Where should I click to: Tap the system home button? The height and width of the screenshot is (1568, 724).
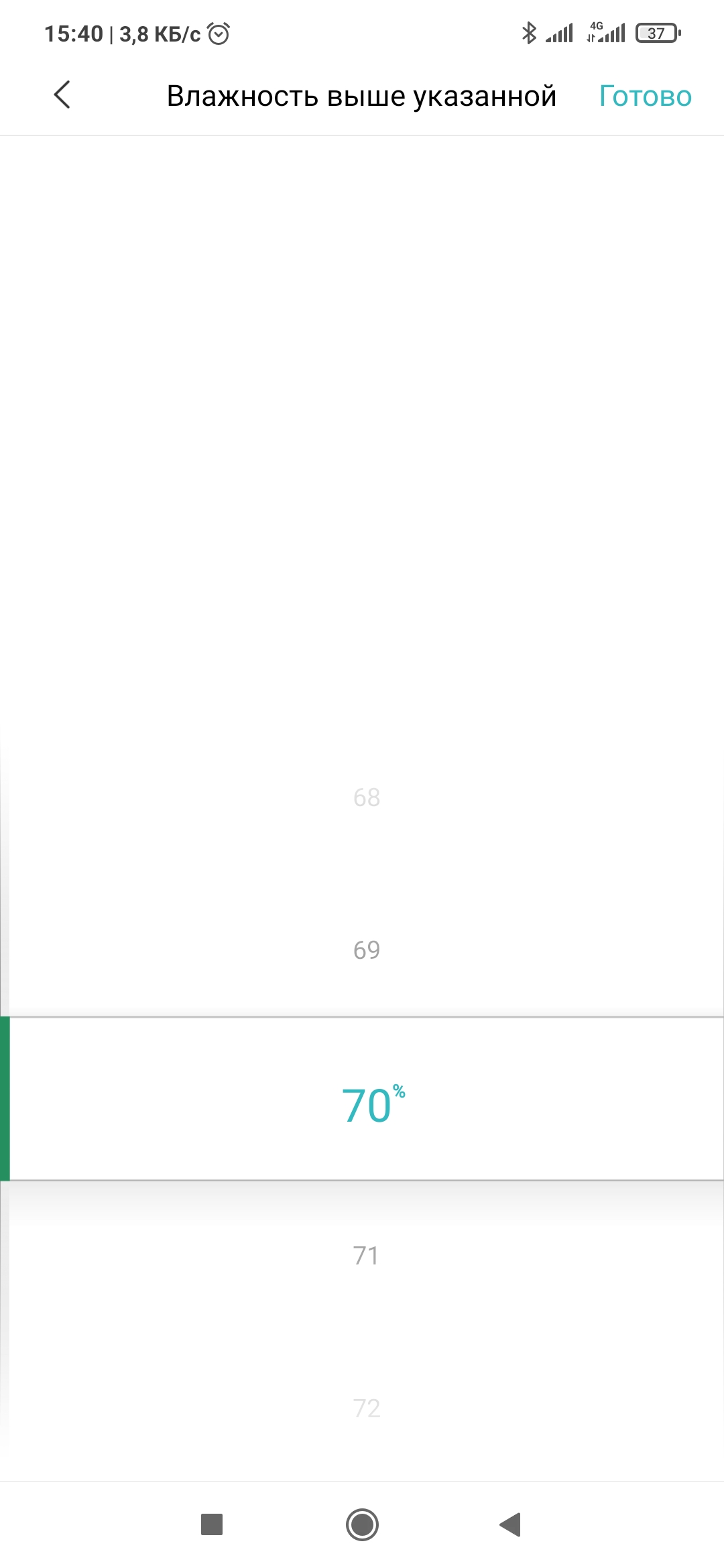(x=362, y=1524)
